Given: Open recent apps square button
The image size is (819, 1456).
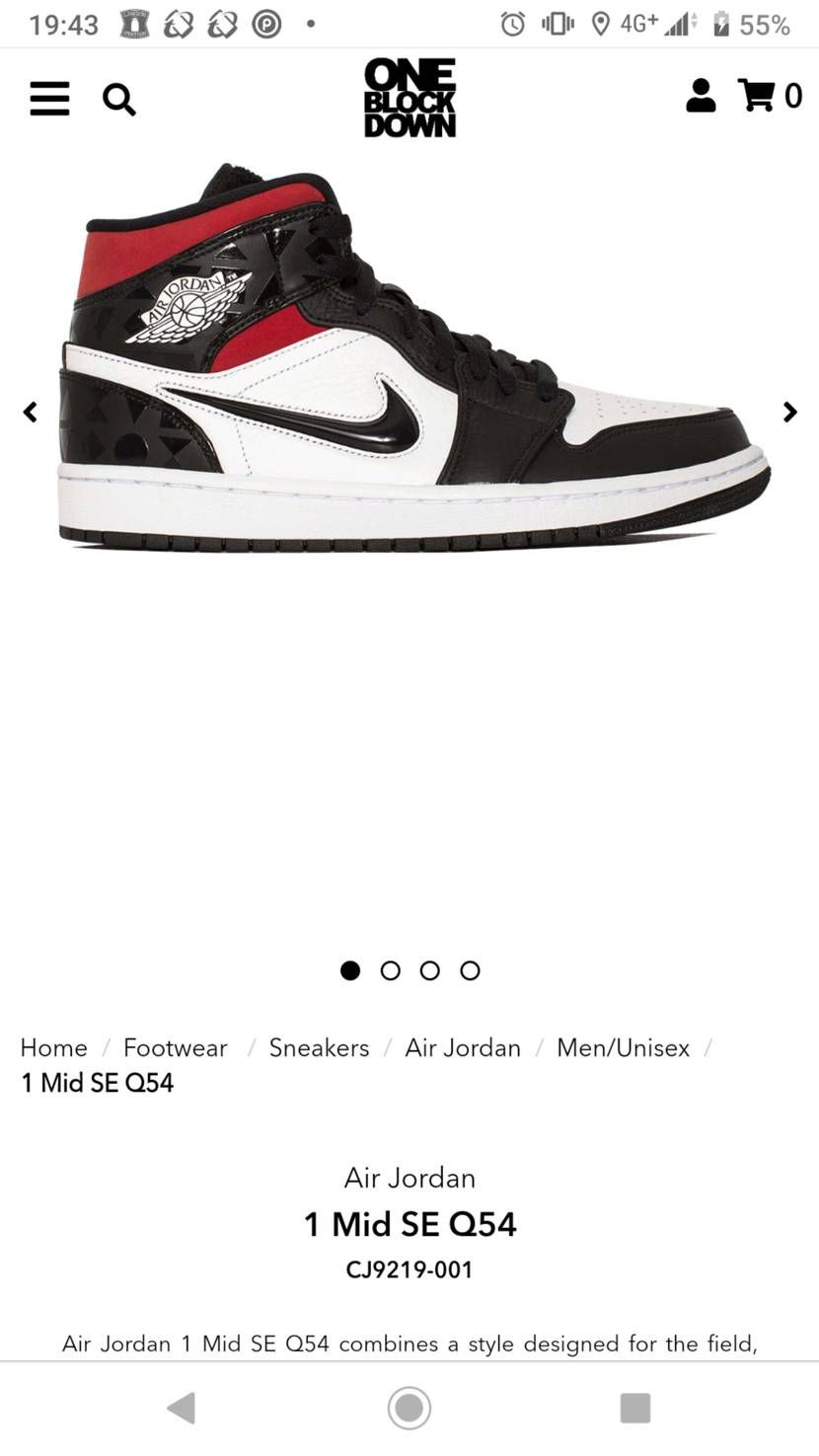Looking at the screenshot, I should 635,1408.
